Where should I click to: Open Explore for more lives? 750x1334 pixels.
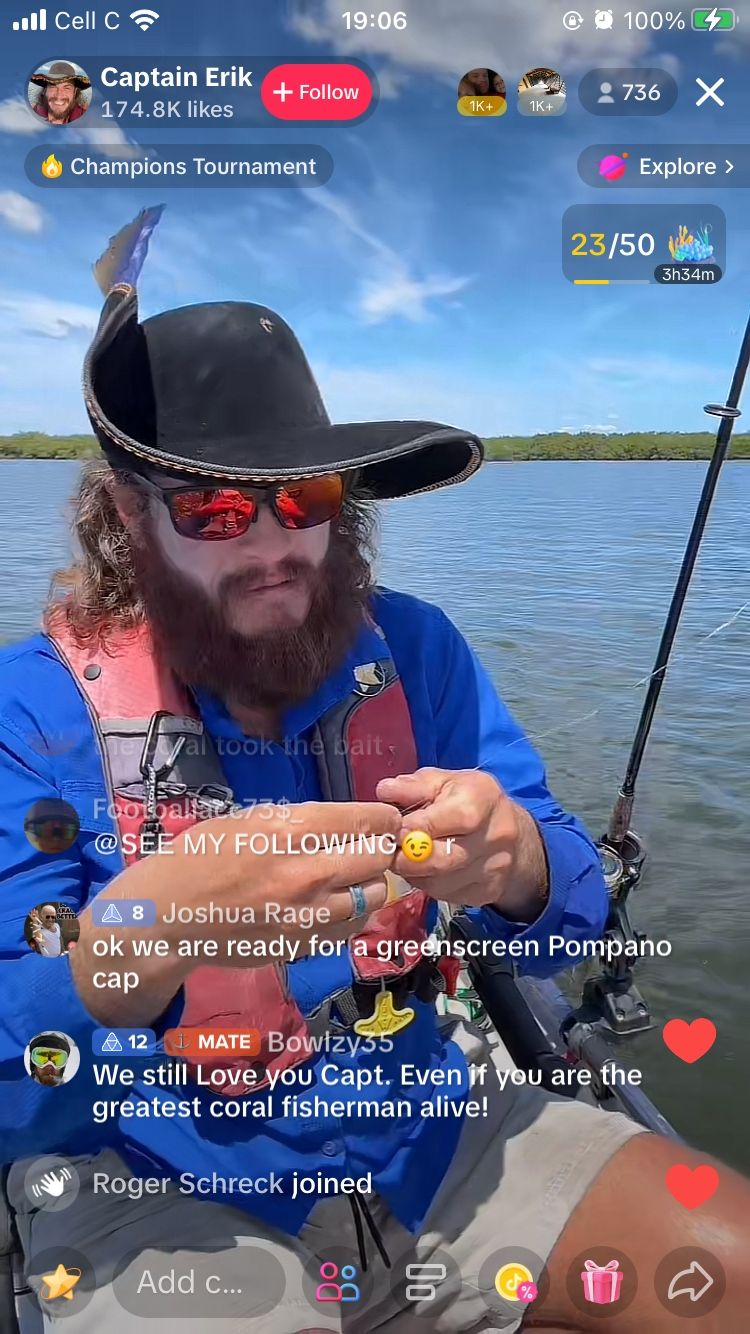[664, 167]
